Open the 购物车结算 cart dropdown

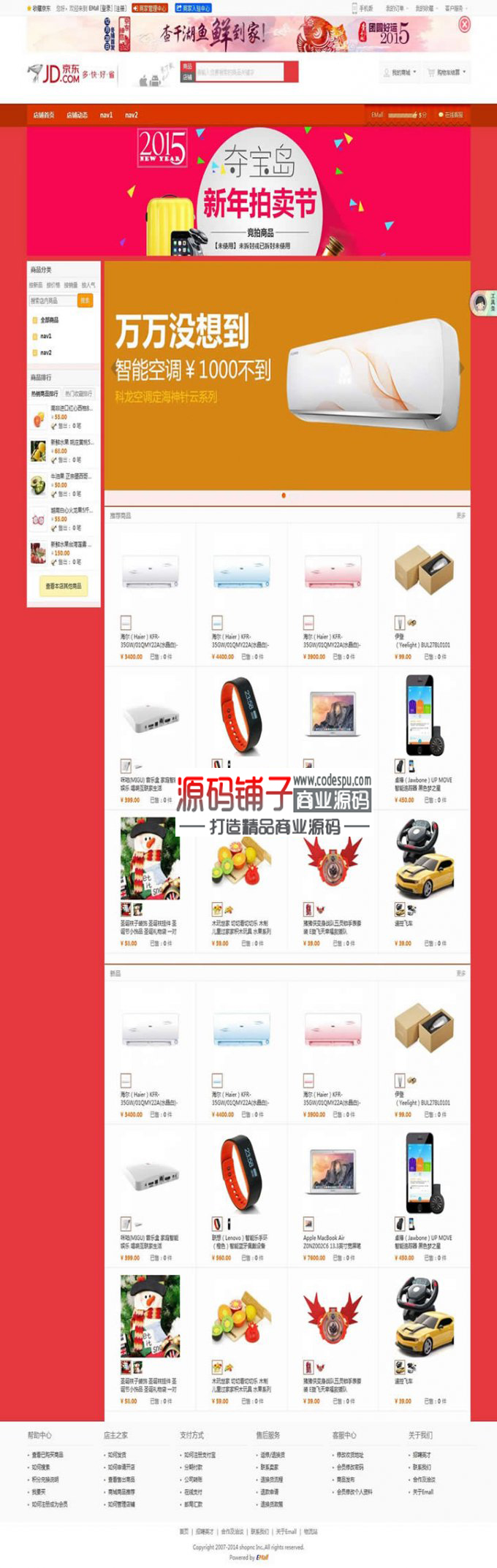pos(446,72)
